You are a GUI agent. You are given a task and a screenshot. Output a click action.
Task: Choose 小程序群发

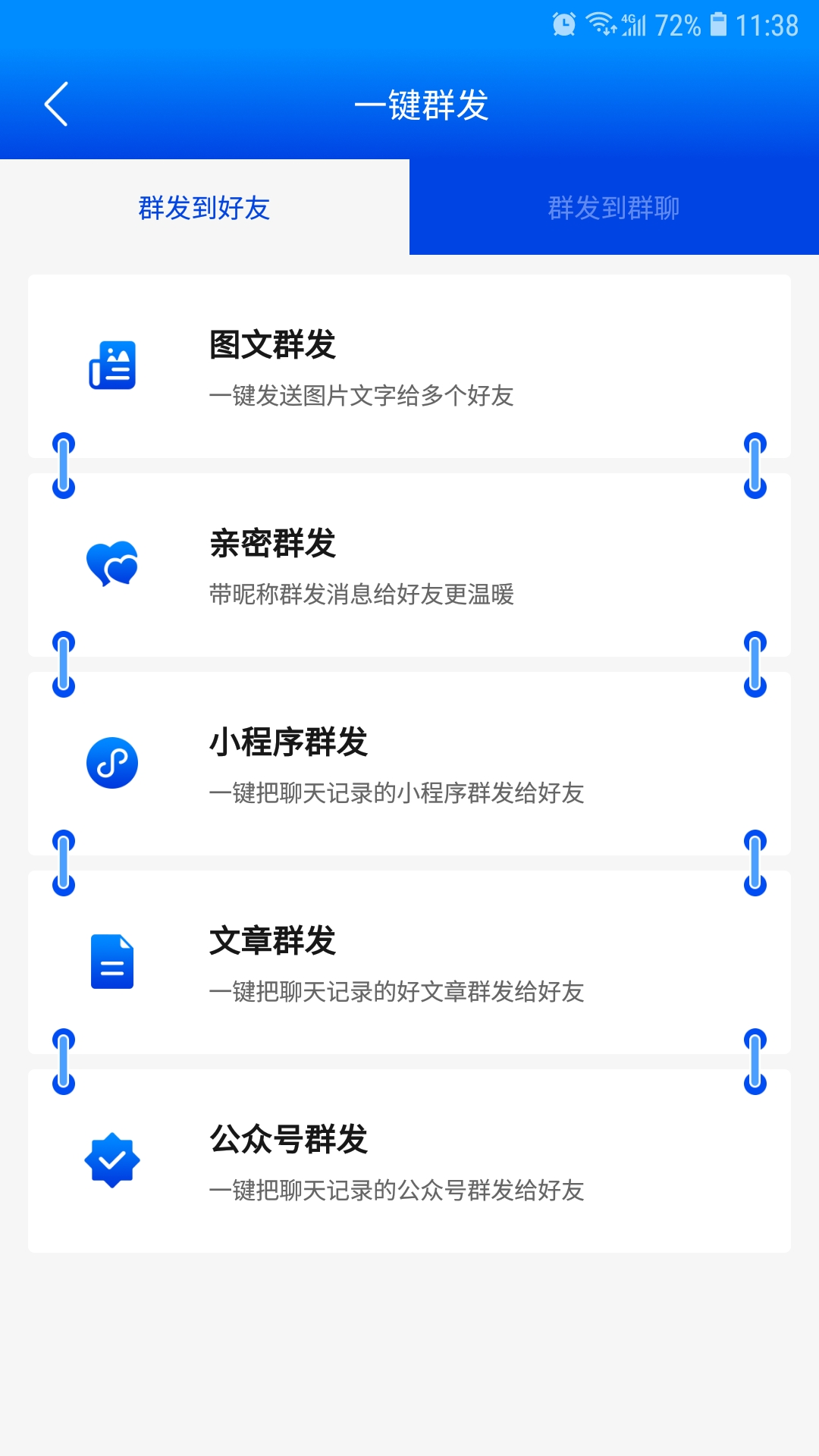409,764
